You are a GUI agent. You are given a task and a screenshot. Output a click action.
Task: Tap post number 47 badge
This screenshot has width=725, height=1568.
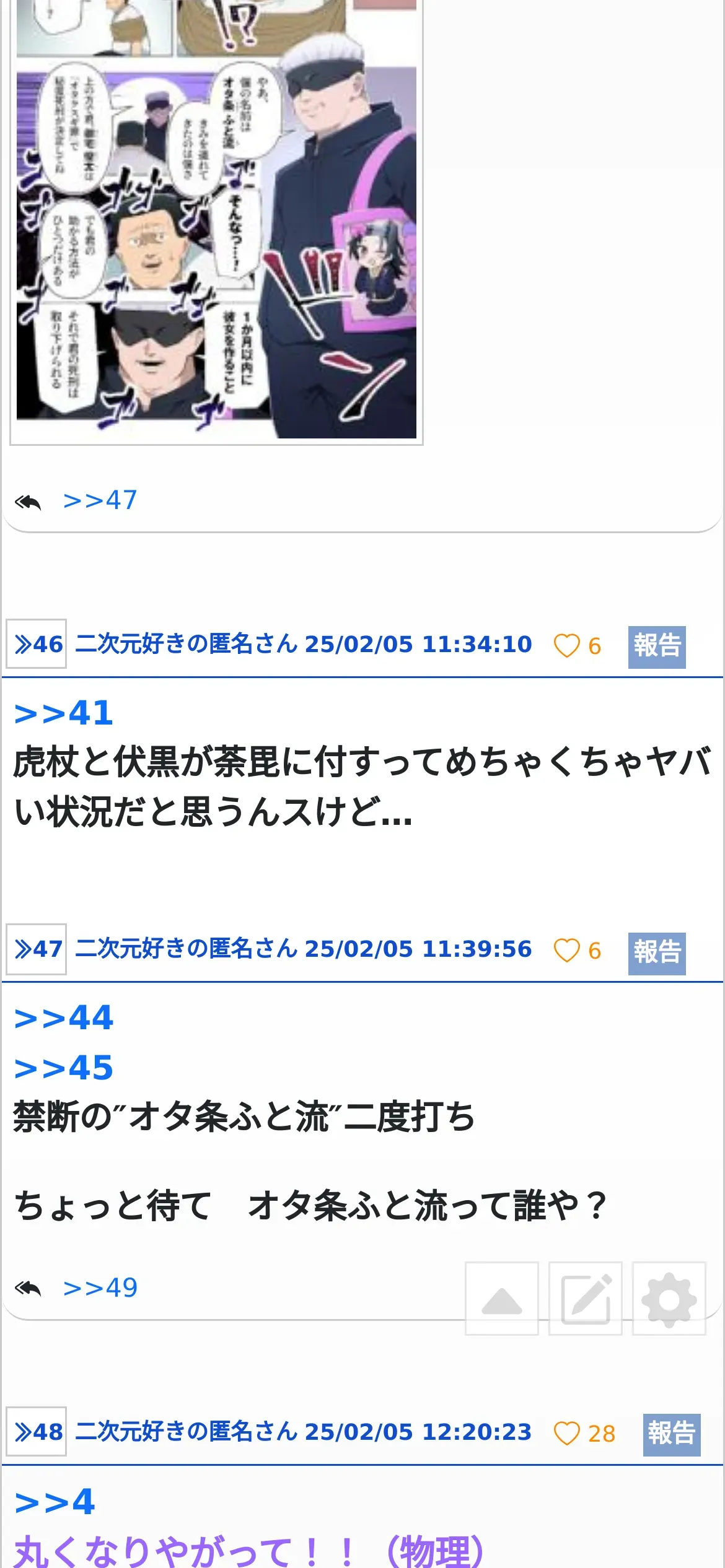(x=37, y=949)
